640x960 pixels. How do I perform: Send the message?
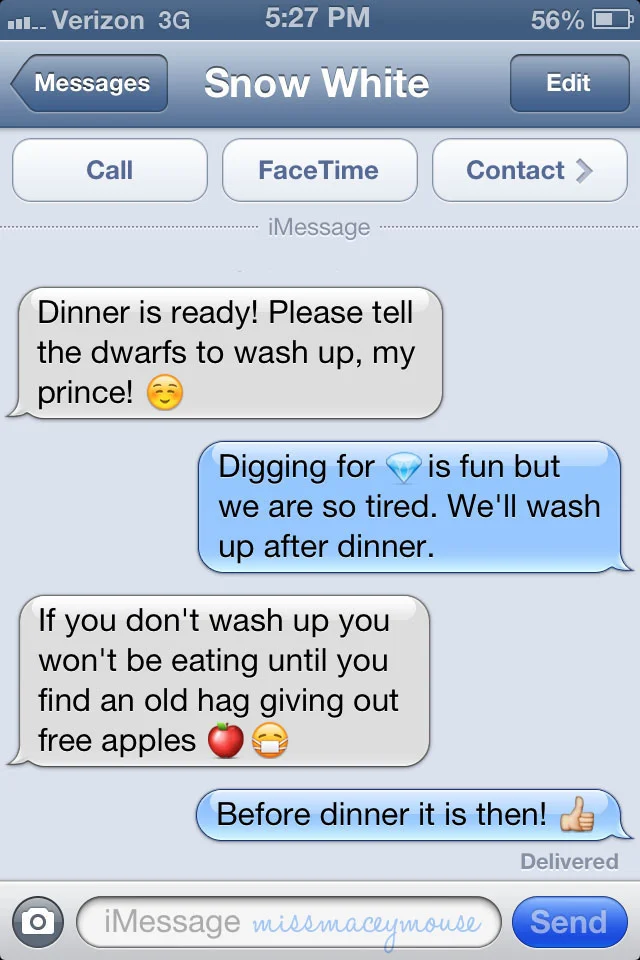point(568,922)
